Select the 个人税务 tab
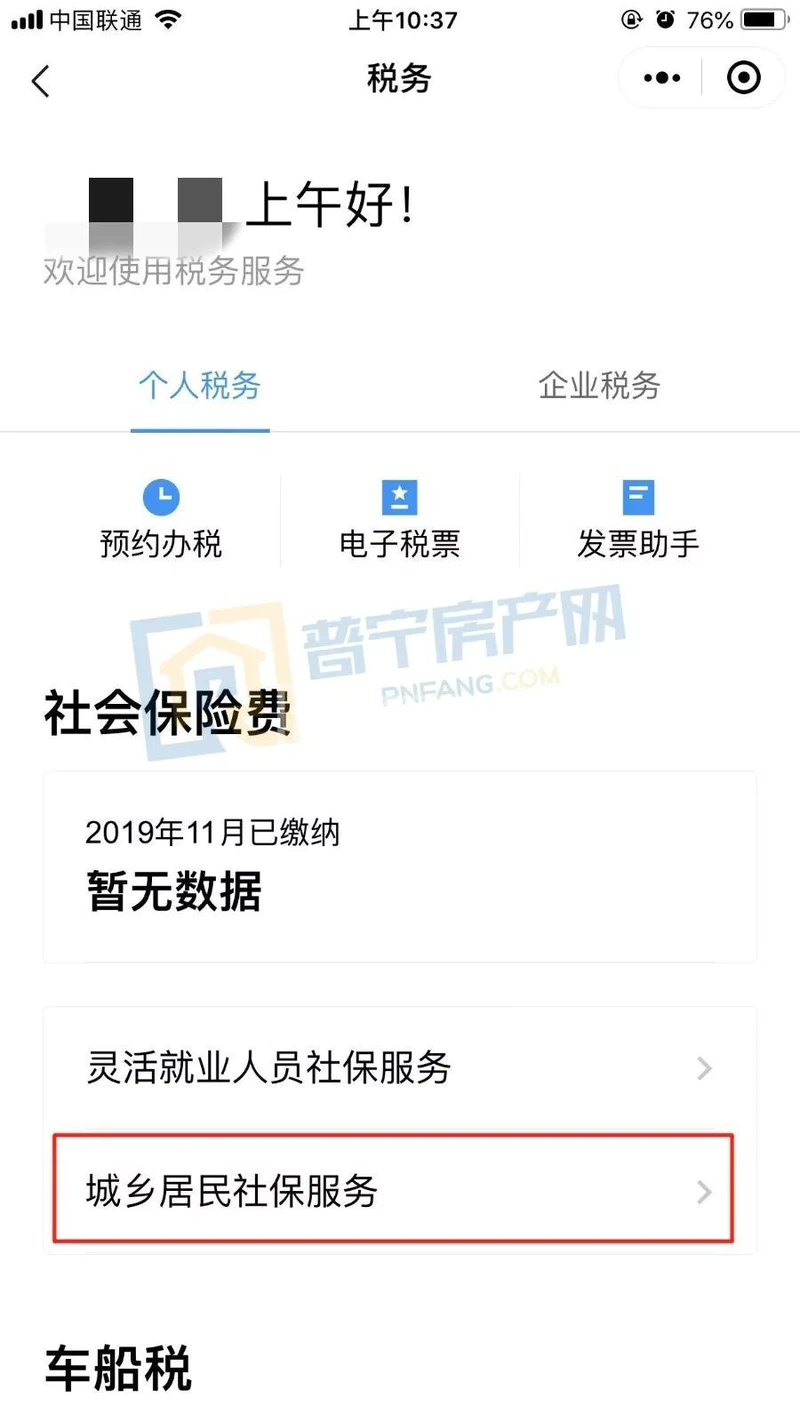800x1422 pixels. click(199, 386)
